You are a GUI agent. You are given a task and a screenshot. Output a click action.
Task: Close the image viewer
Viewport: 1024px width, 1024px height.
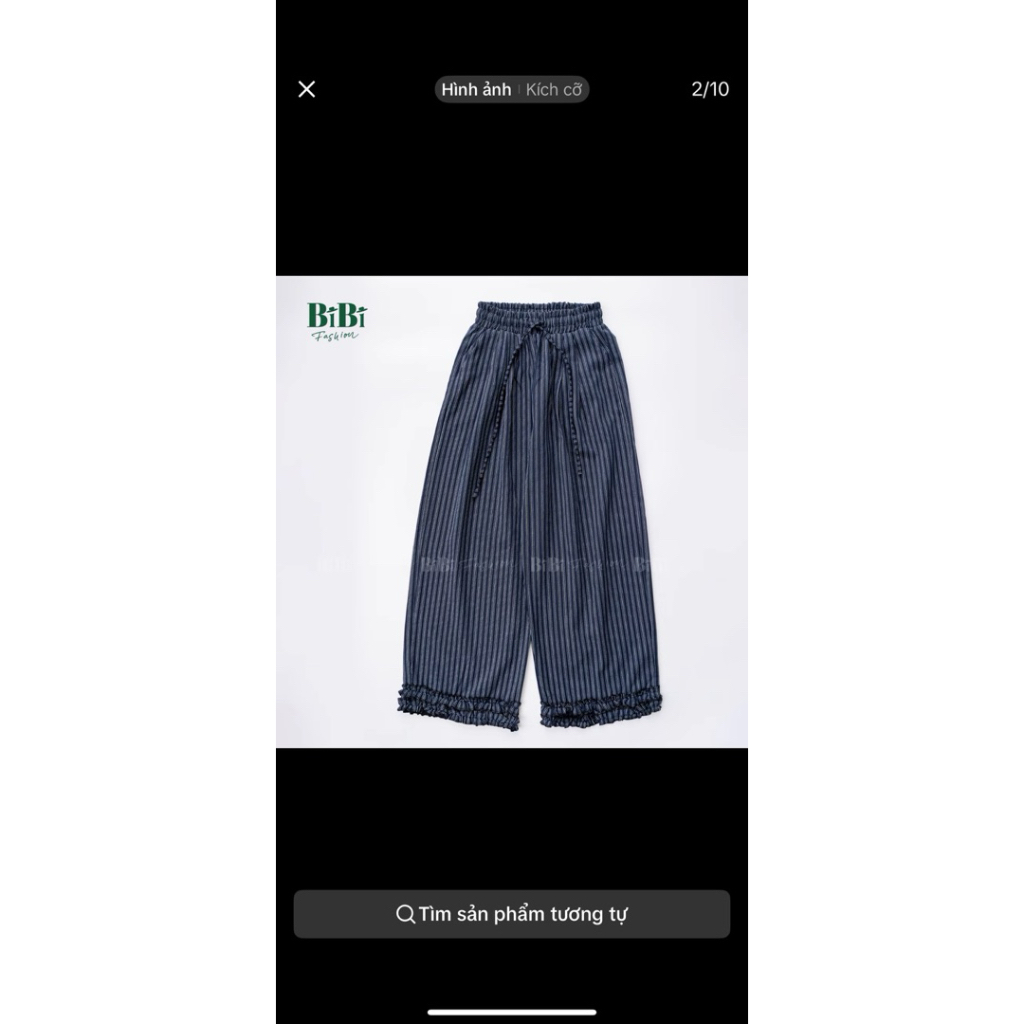tap(307, 89)
